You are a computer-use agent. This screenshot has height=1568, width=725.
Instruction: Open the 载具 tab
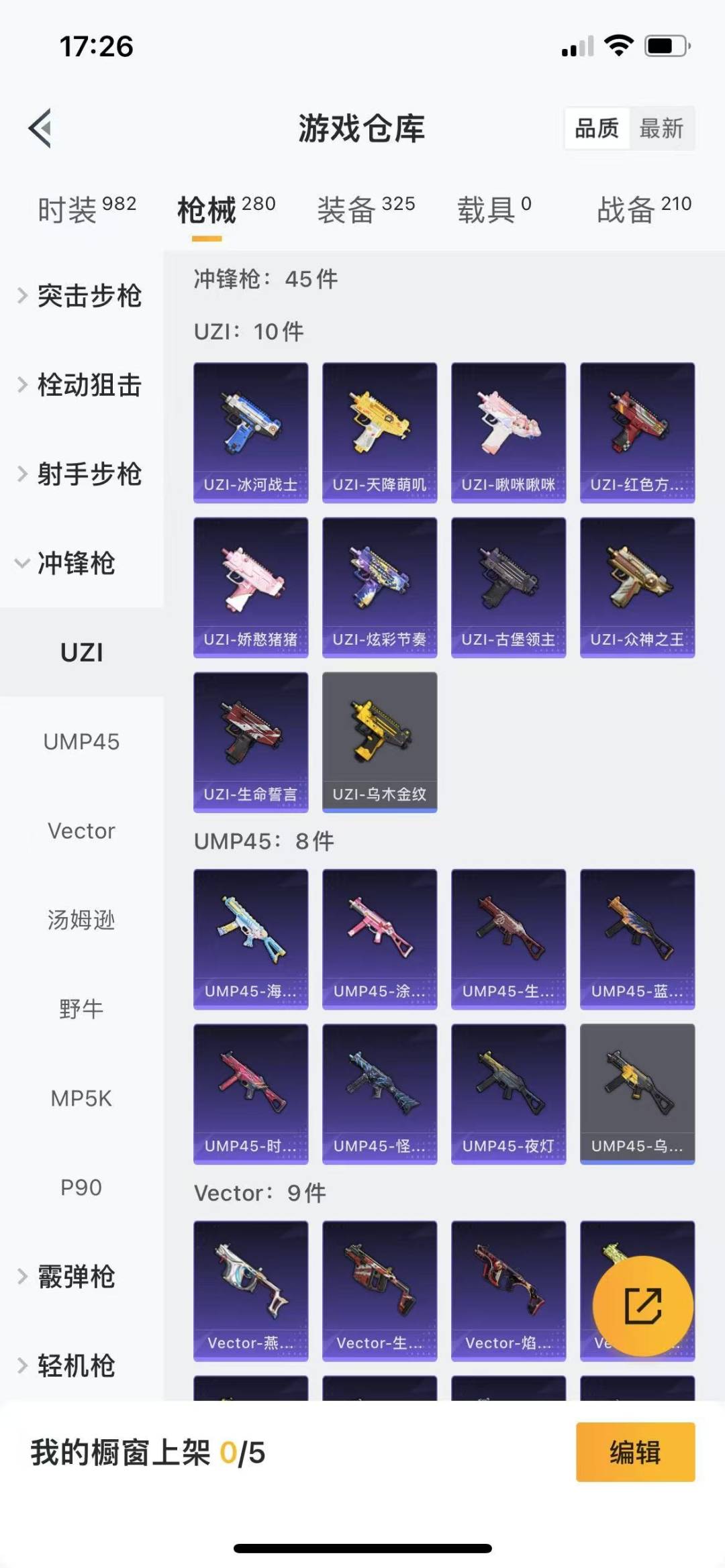pos(495,209)
